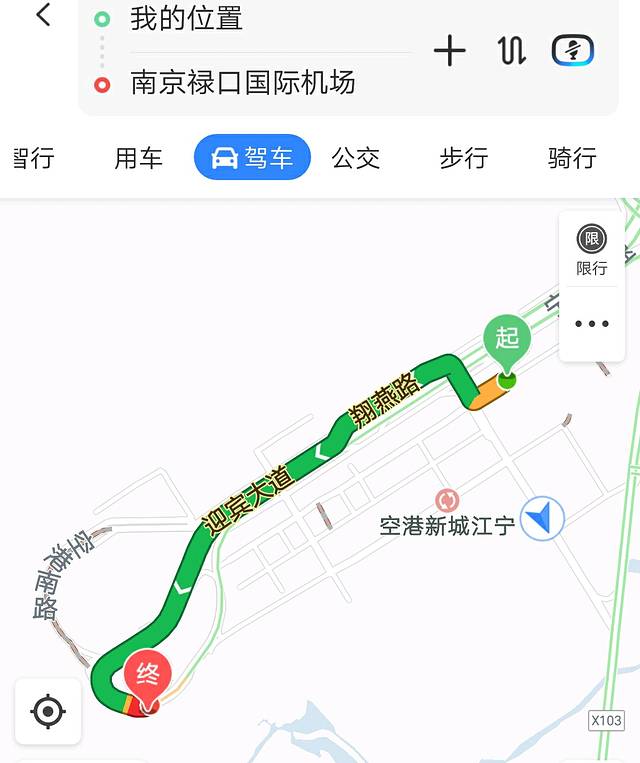
Task: Edit the starting point 我的位置
Action: pyautogui.click(x=187, y=19)
